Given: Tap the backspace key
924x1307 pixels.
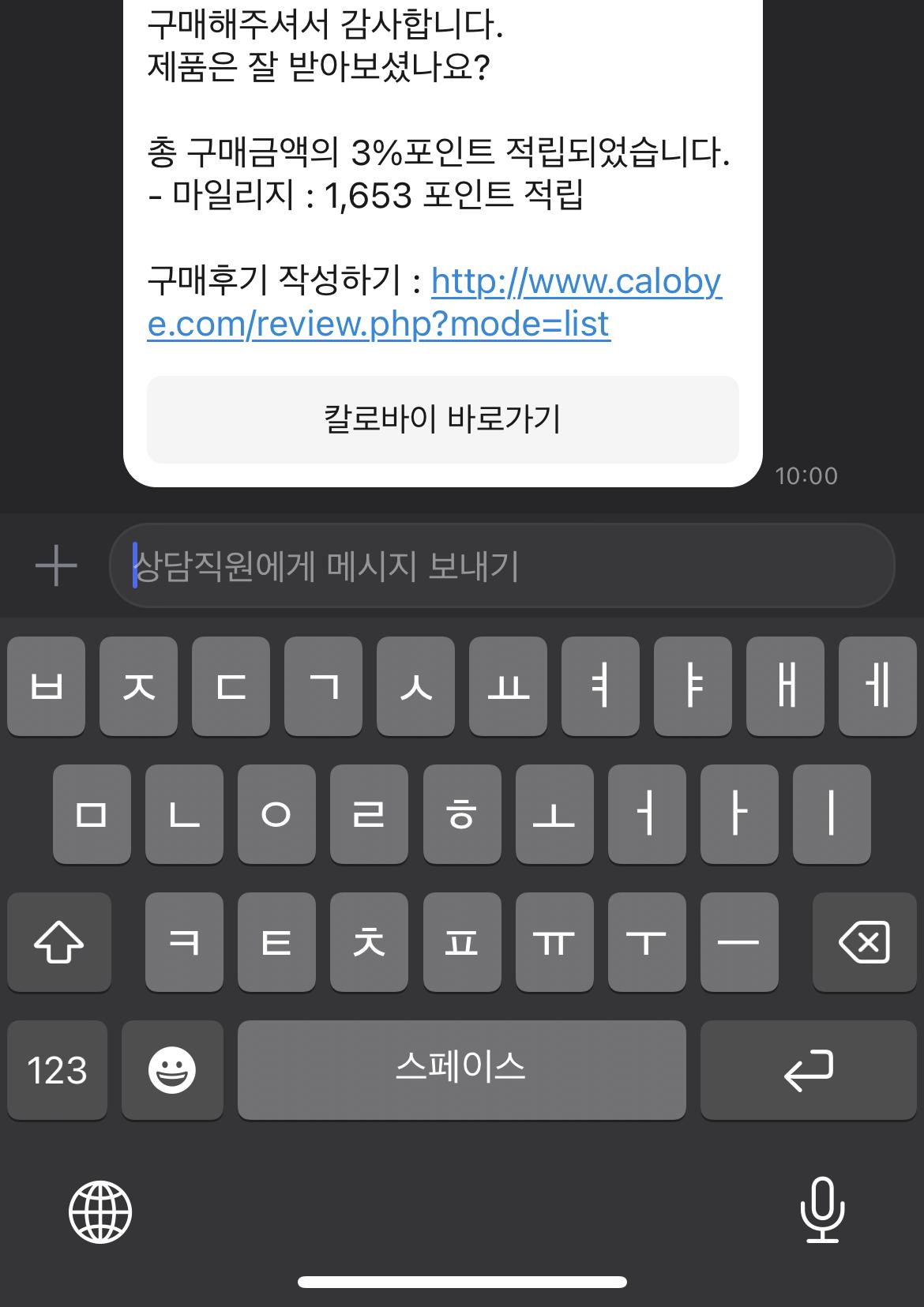Looking at the screenshot, I should pyautogui.click(x=865, y=942).
